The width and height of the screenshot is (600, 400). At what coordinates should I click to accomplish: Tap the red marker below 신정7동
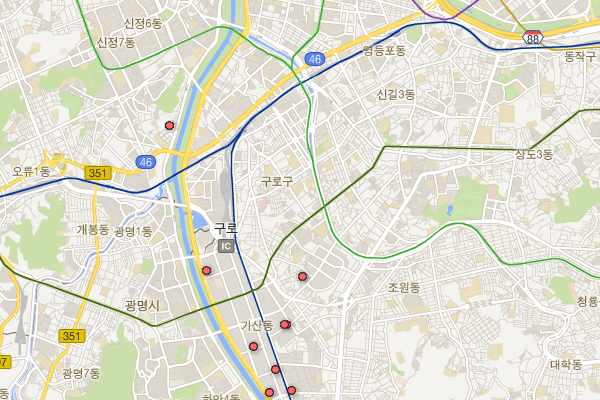click(169, 125)
